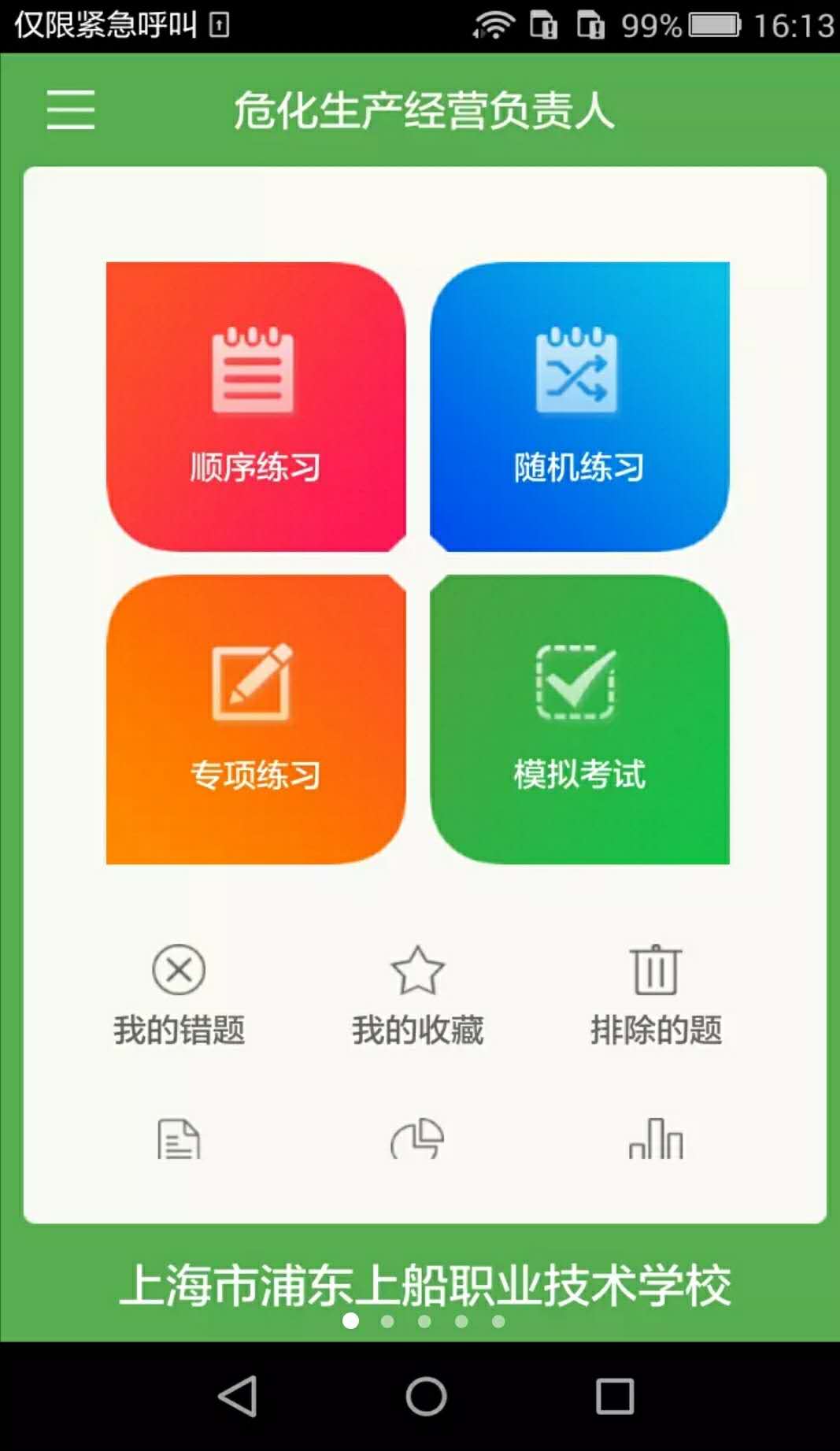Go back using system back button
The image size is (840, 1451).
pyautogui.click(x=237, y=1397)
